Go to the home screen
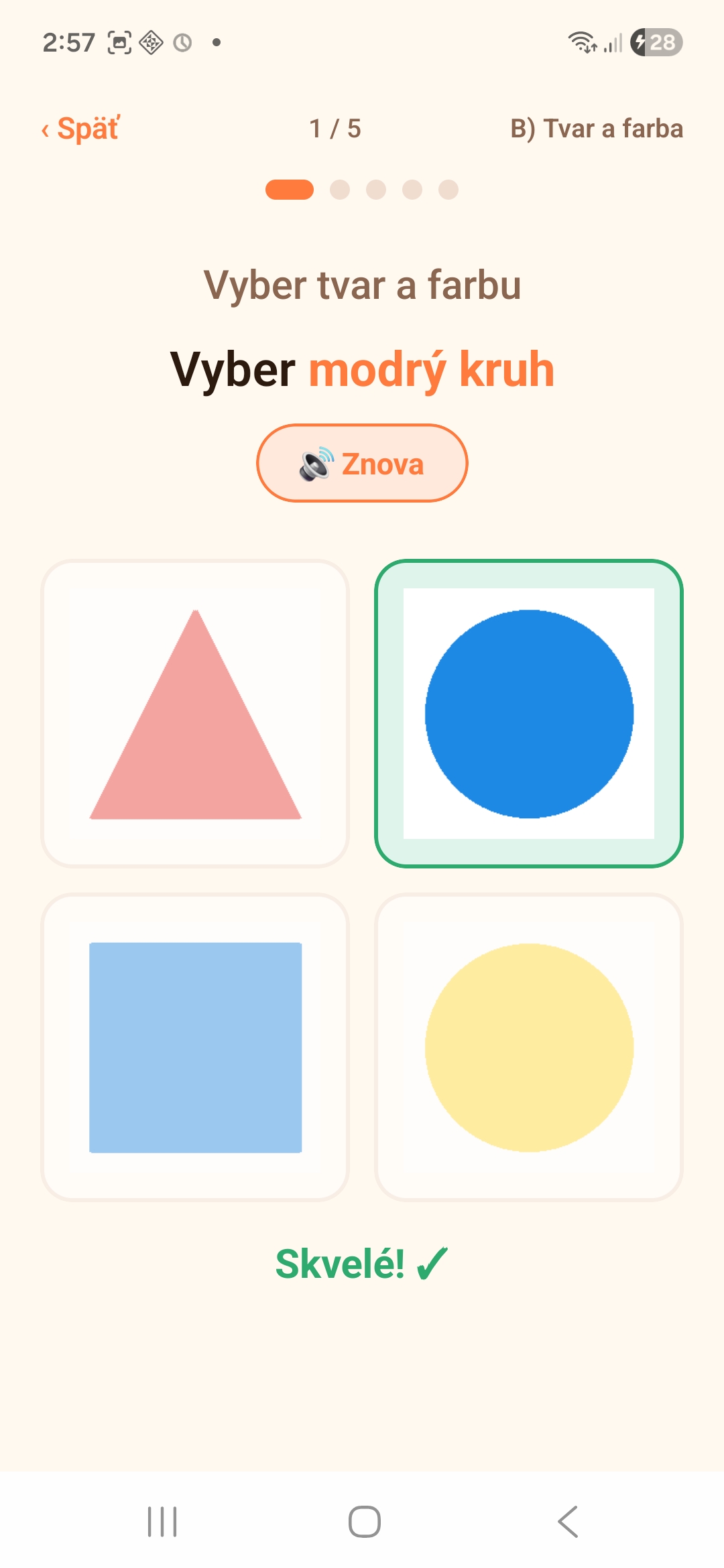This screenshot has height=1568, width=724. coord(365,1521)
